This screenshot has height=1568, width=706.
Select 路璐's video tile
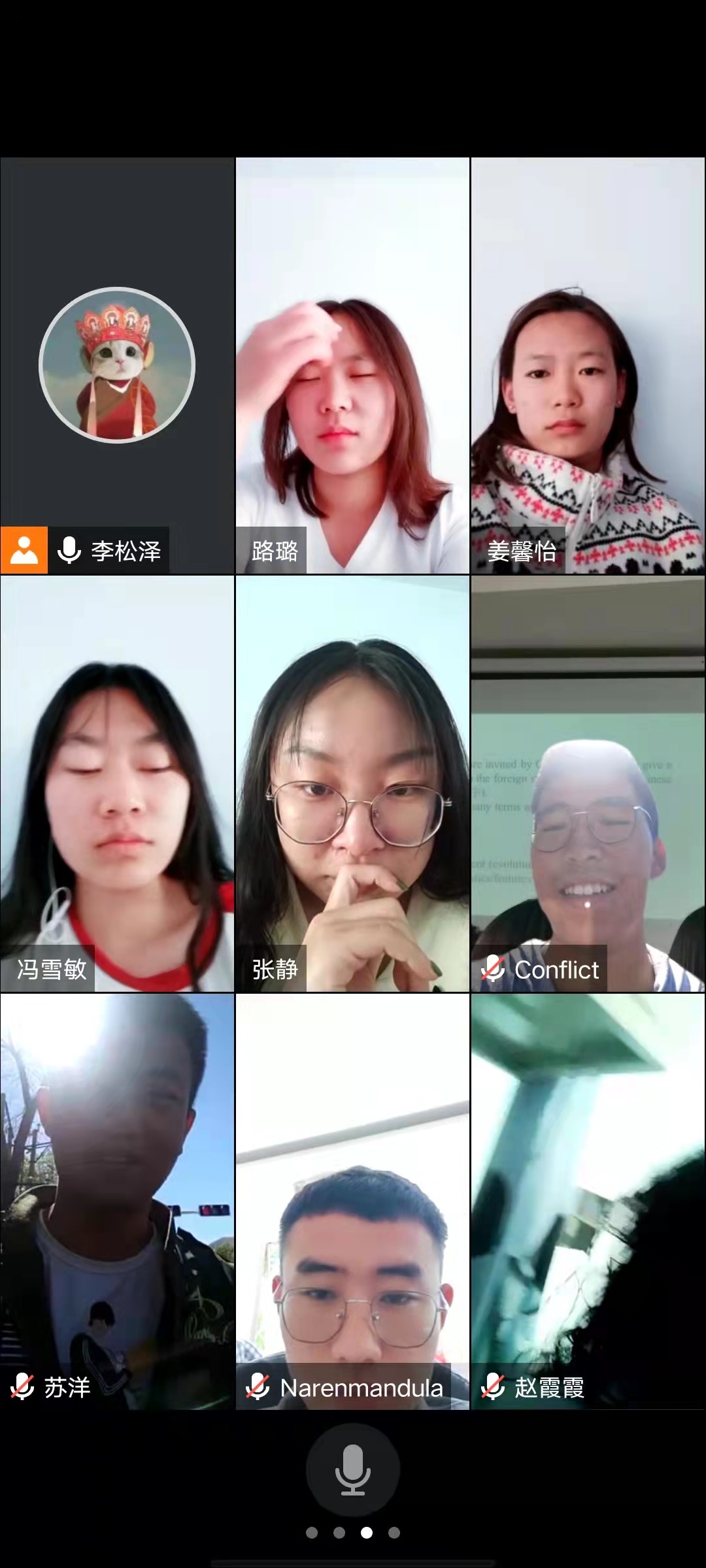(x=352, y=366)
